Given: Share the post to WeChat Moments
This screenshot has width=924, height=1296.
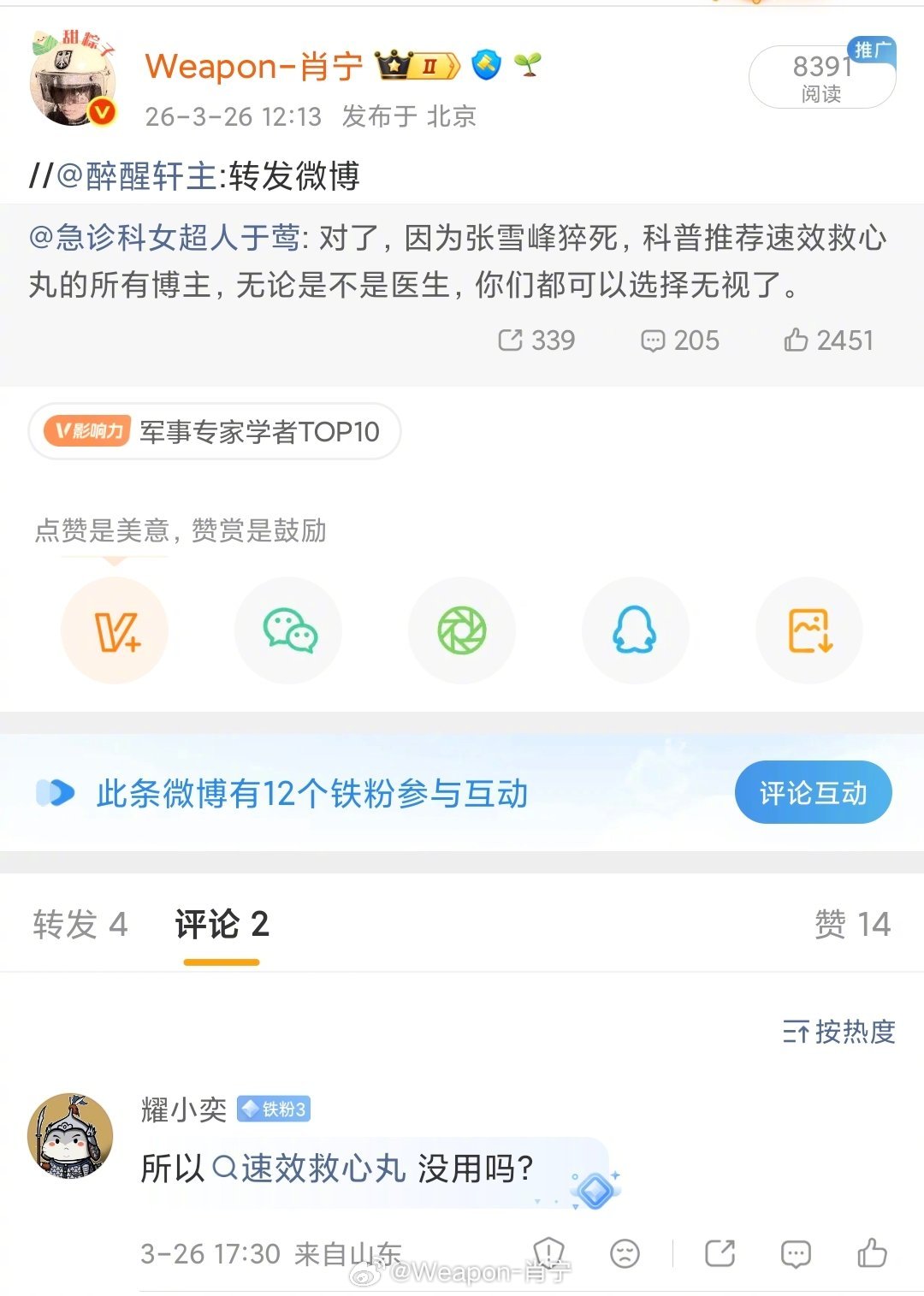Looking at the screenshot, I should pos(462,630).
